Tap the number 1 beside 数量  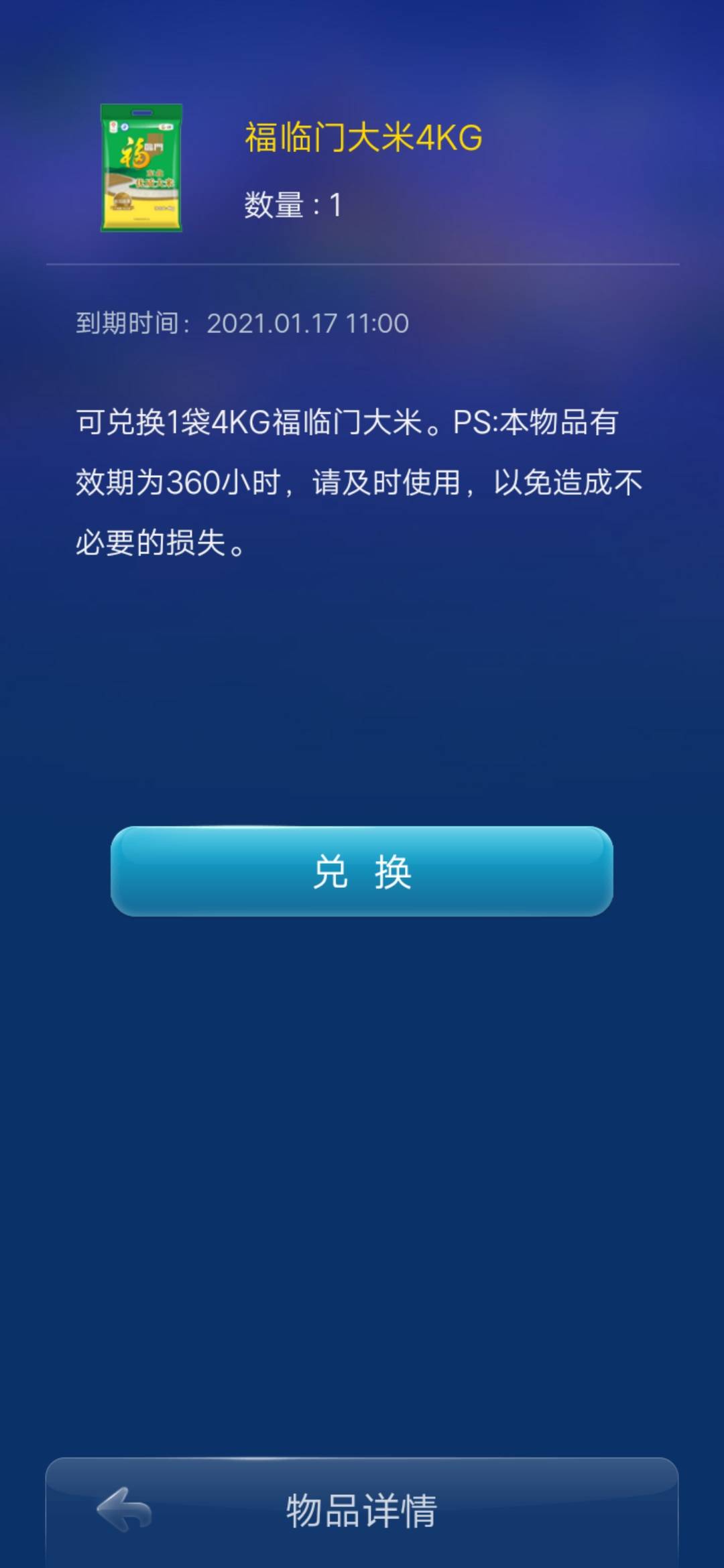click(335, 204)
